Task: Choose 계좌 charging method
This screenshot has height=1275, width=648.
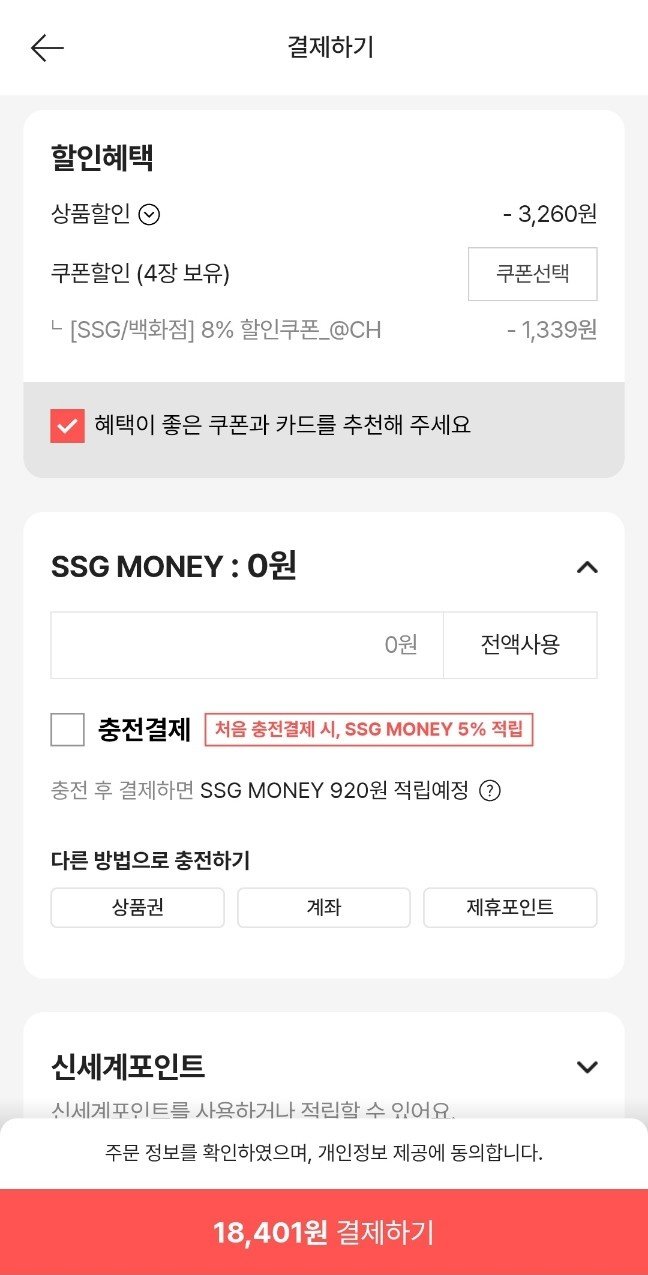Action: 324,908
